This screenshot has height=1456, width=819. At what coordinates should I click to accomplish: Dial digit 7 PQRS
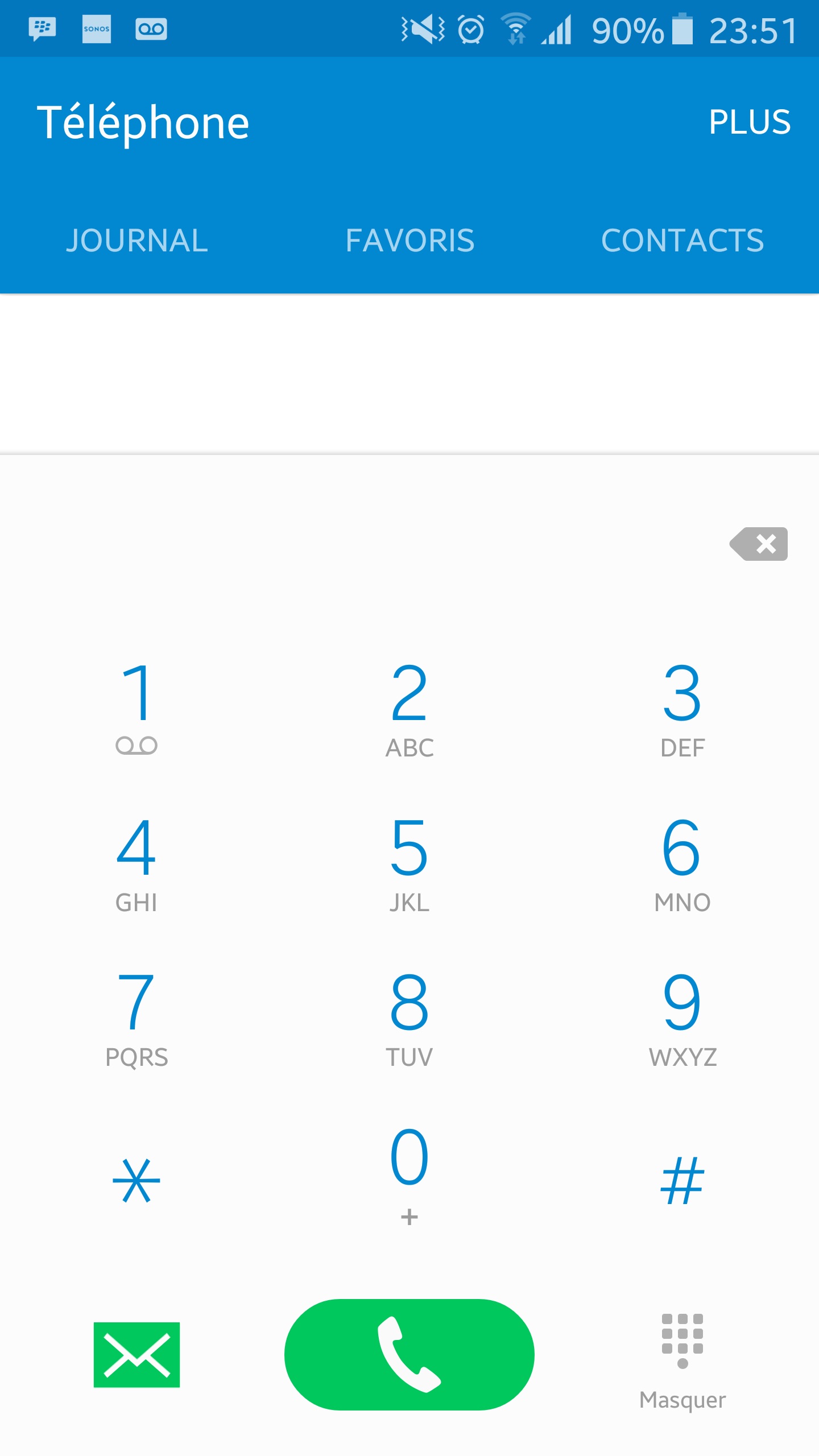136,1016
